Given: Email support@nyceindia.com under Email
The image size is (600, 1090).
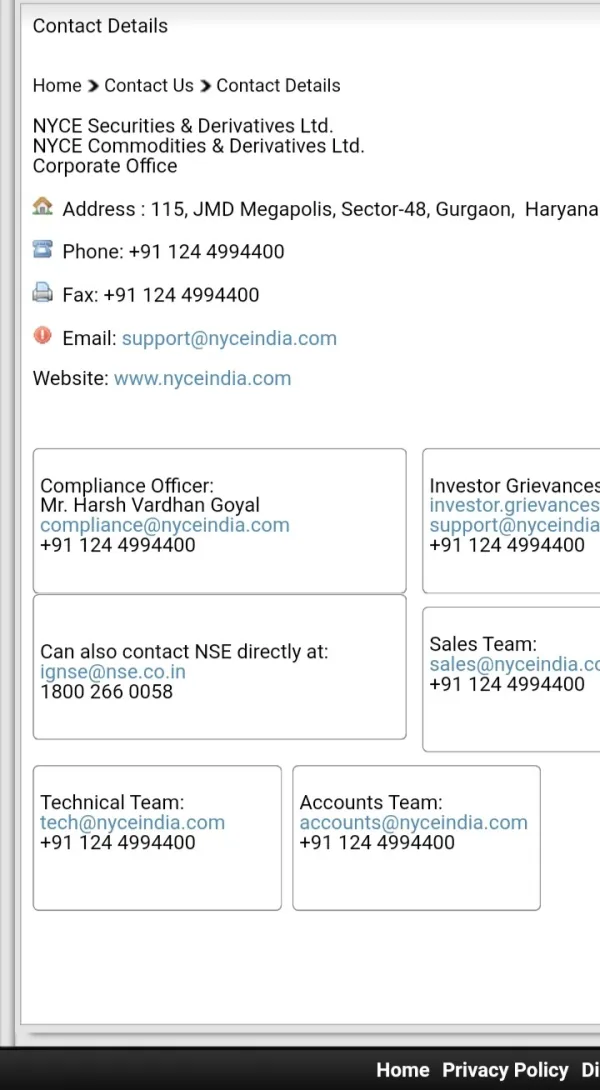Looking at the screenshot, I should tap(229, 339).
